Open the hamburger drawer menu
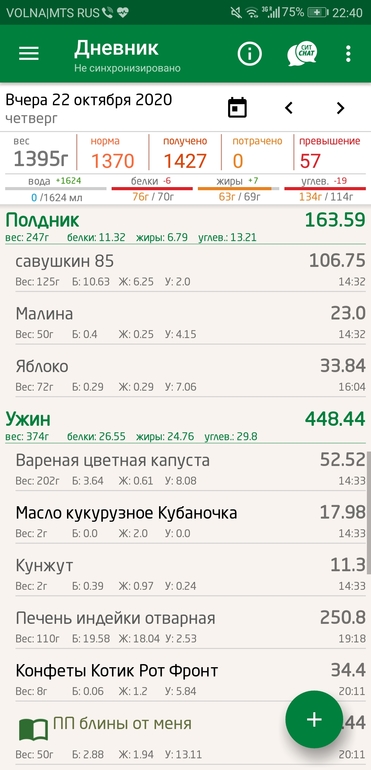 click(29, 54)
